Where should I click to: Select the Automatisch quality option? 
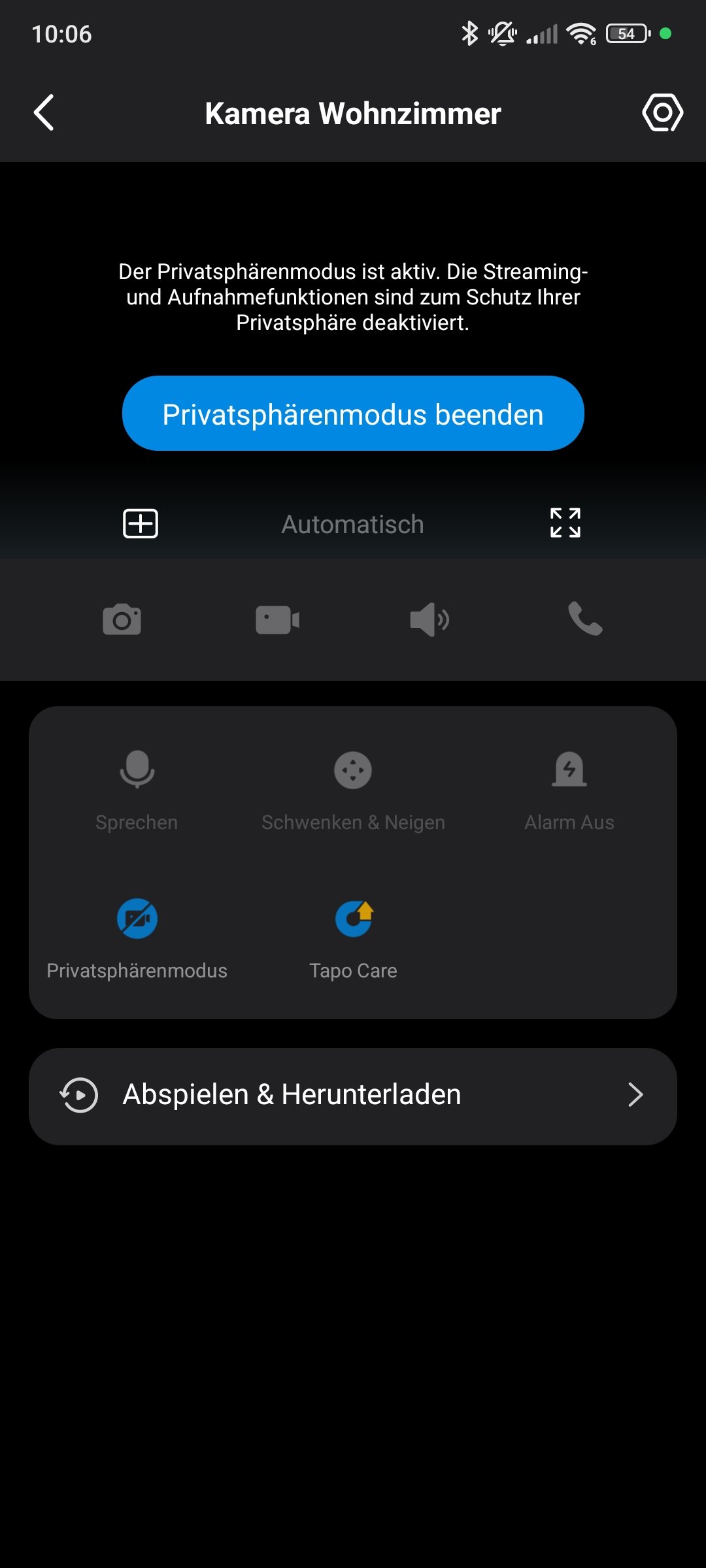[353, 525]
